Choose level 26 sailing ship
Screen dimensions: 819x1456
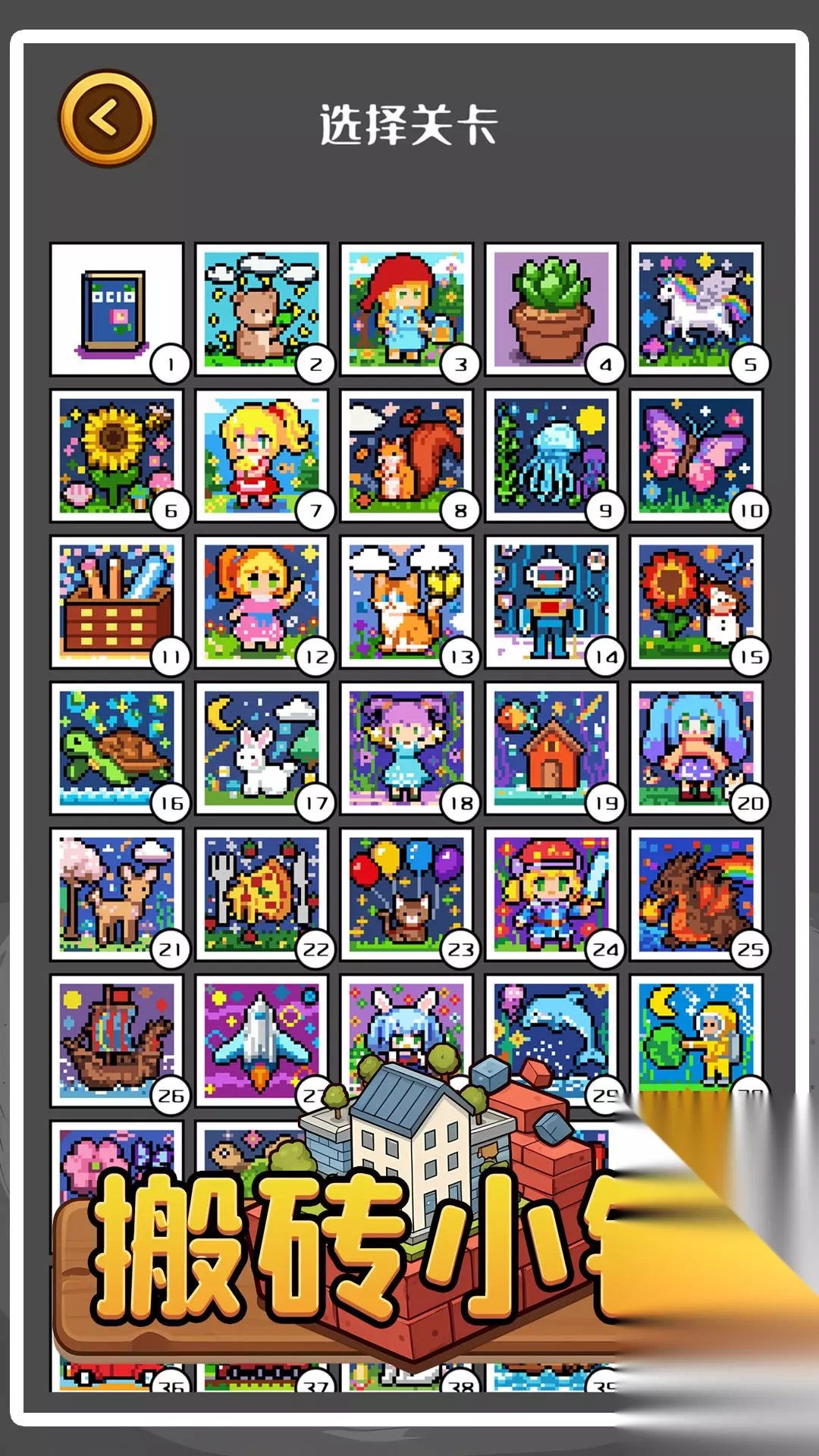117,1041
